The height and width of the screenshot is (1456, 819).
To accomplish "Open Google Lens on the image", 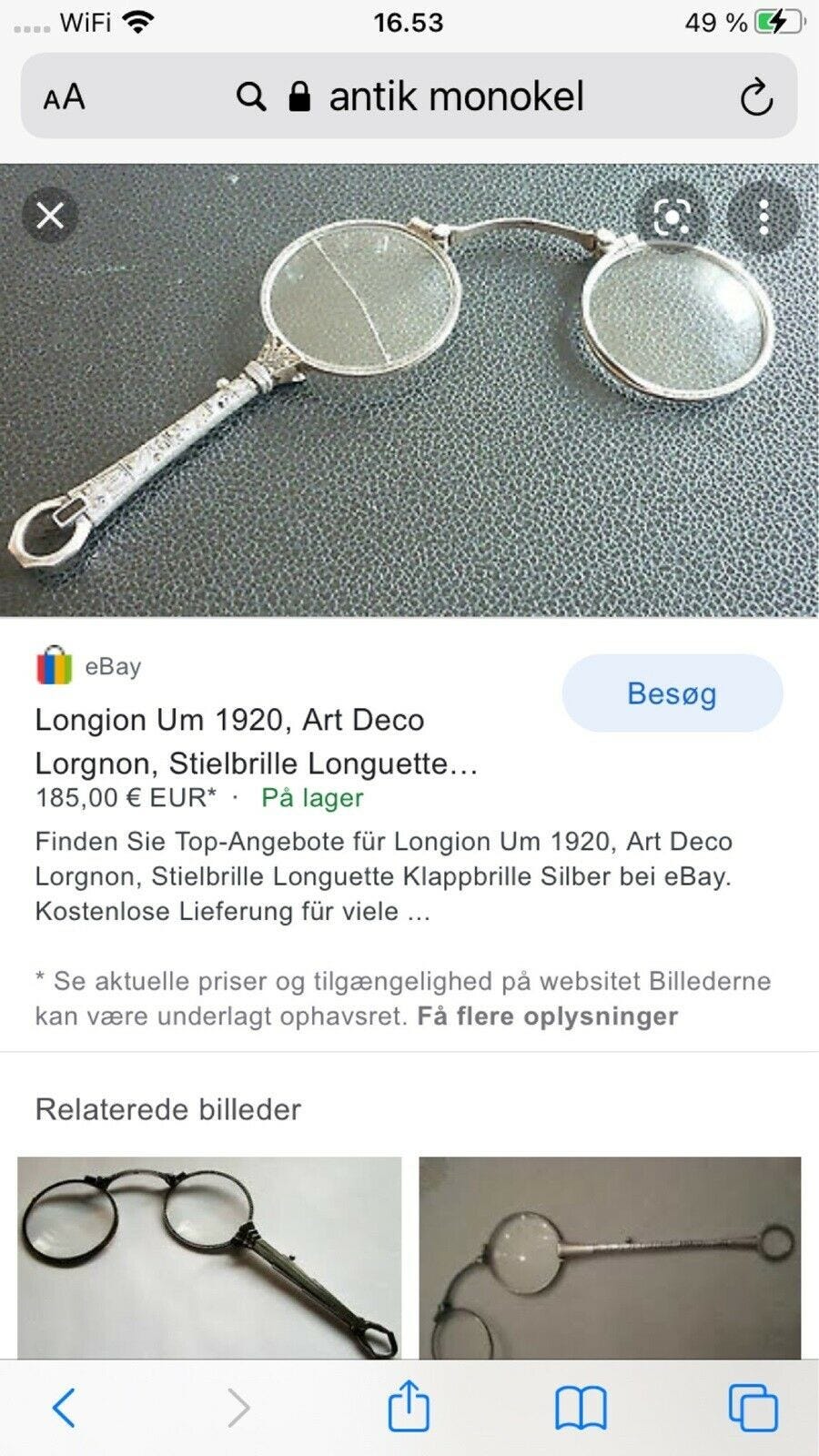I will (x=671, y=217).
